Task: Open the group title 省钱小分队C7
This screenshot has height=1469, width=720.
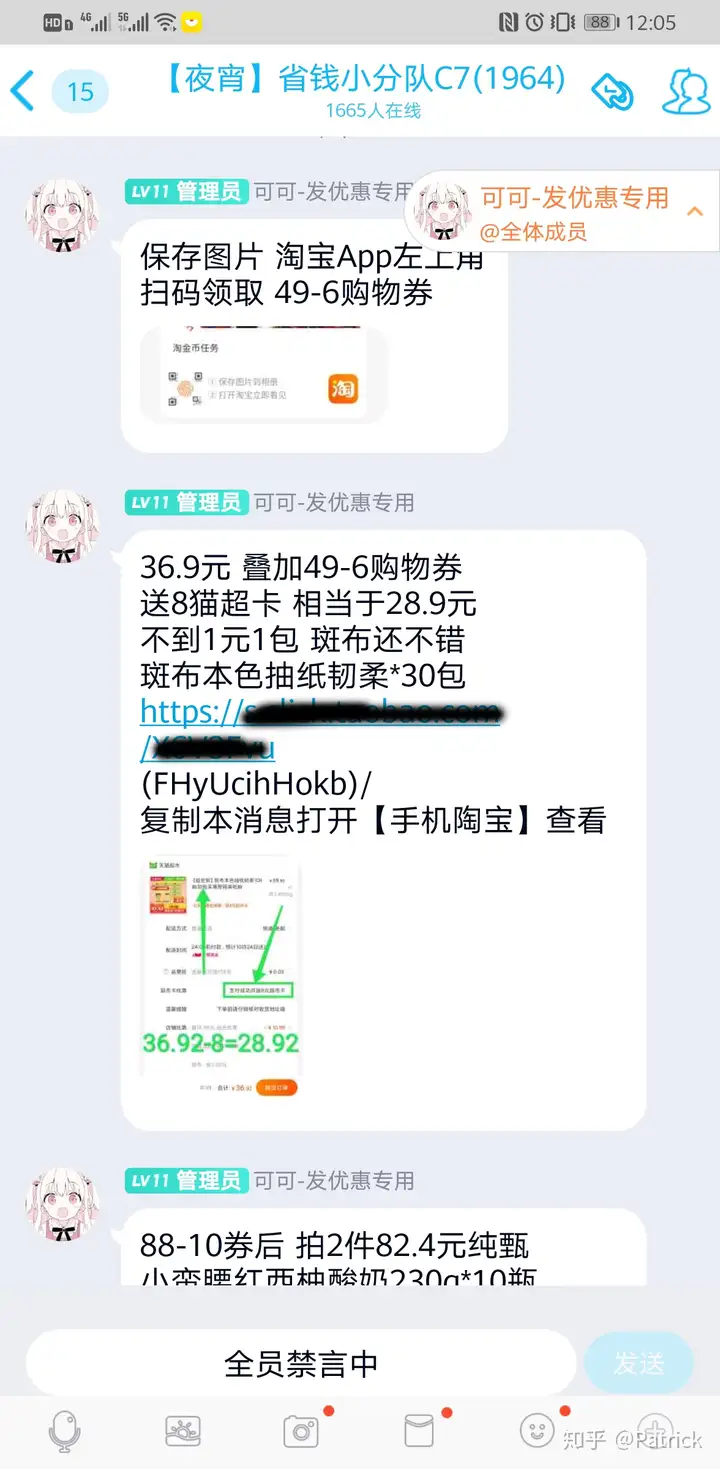Action: (365, 80)
